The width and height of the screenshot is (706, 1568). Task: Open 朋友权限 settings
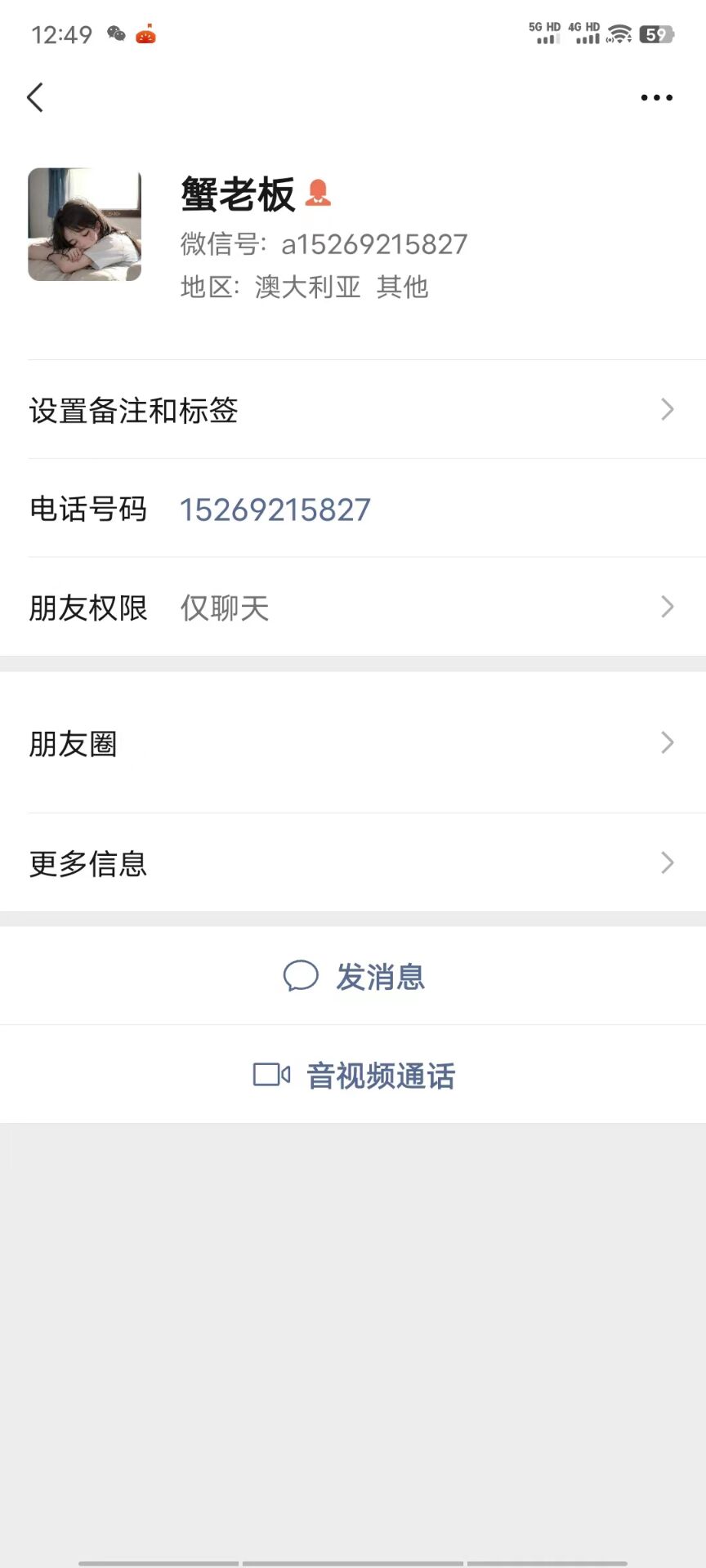click(x=353, y=607)
